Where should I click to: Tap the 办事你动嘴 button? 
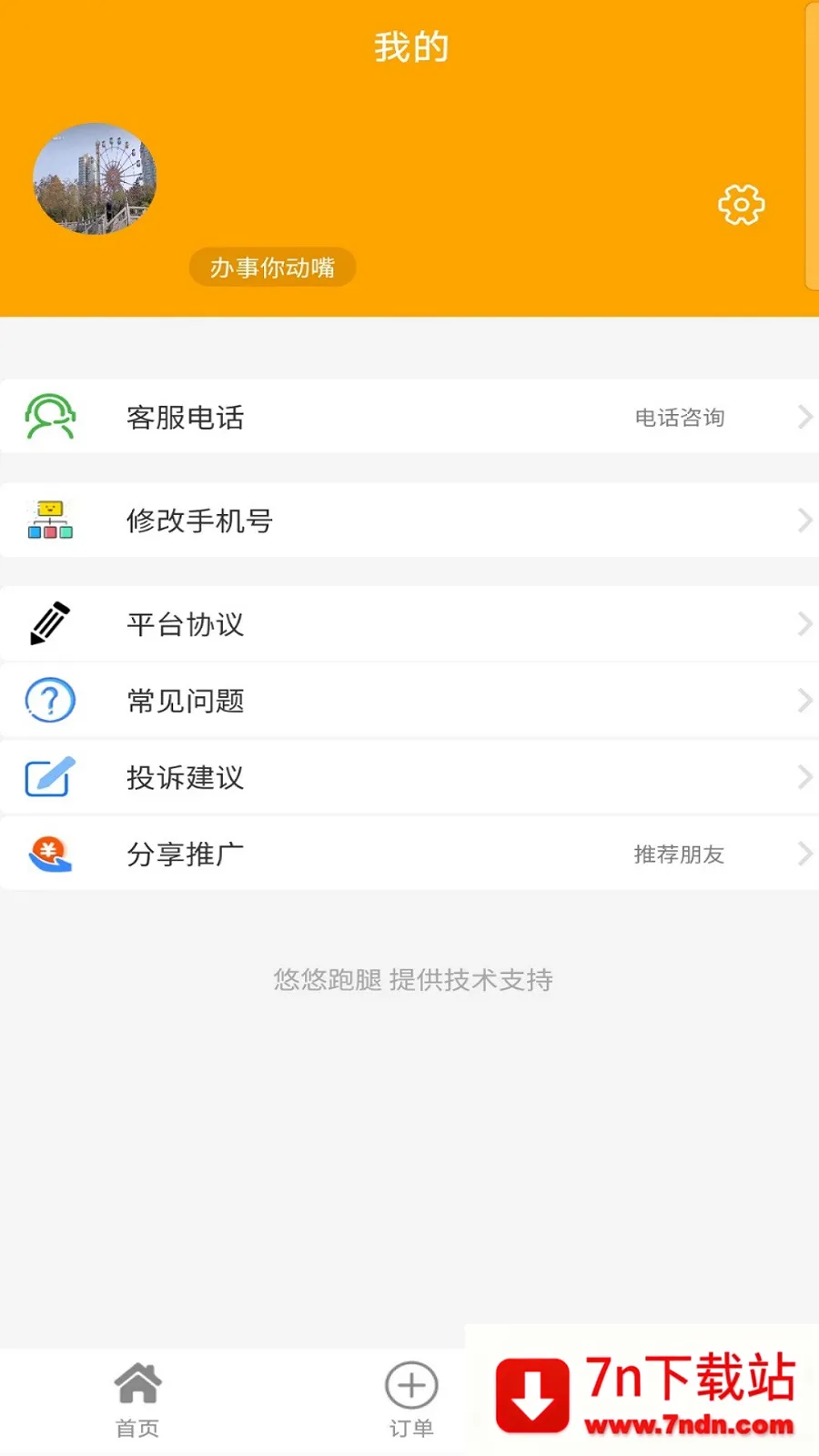click(x=271, y=267)
